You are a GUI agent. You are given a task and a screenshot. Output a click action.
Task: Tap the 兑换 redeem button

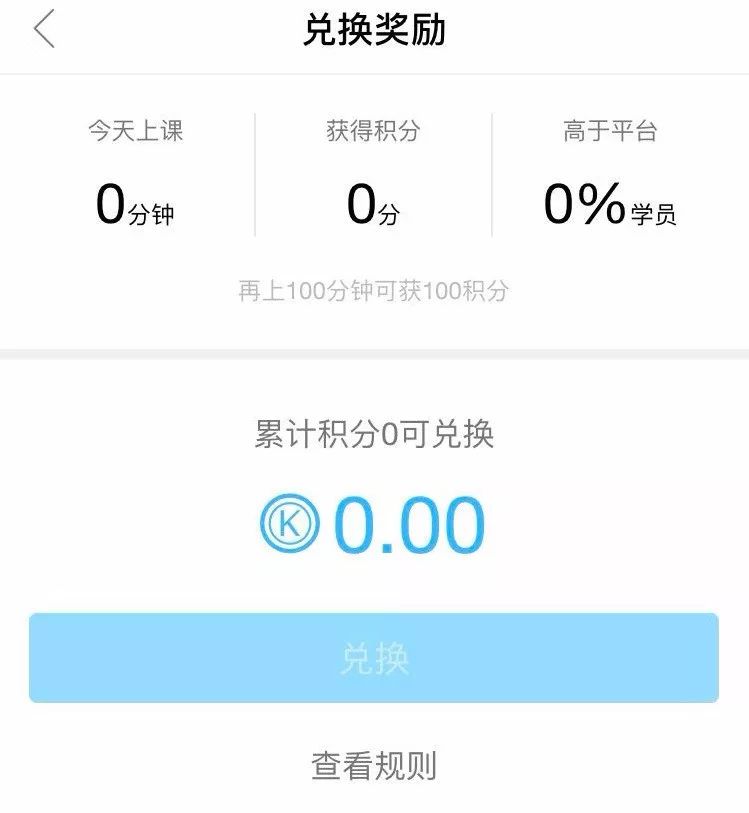(374, 658)
